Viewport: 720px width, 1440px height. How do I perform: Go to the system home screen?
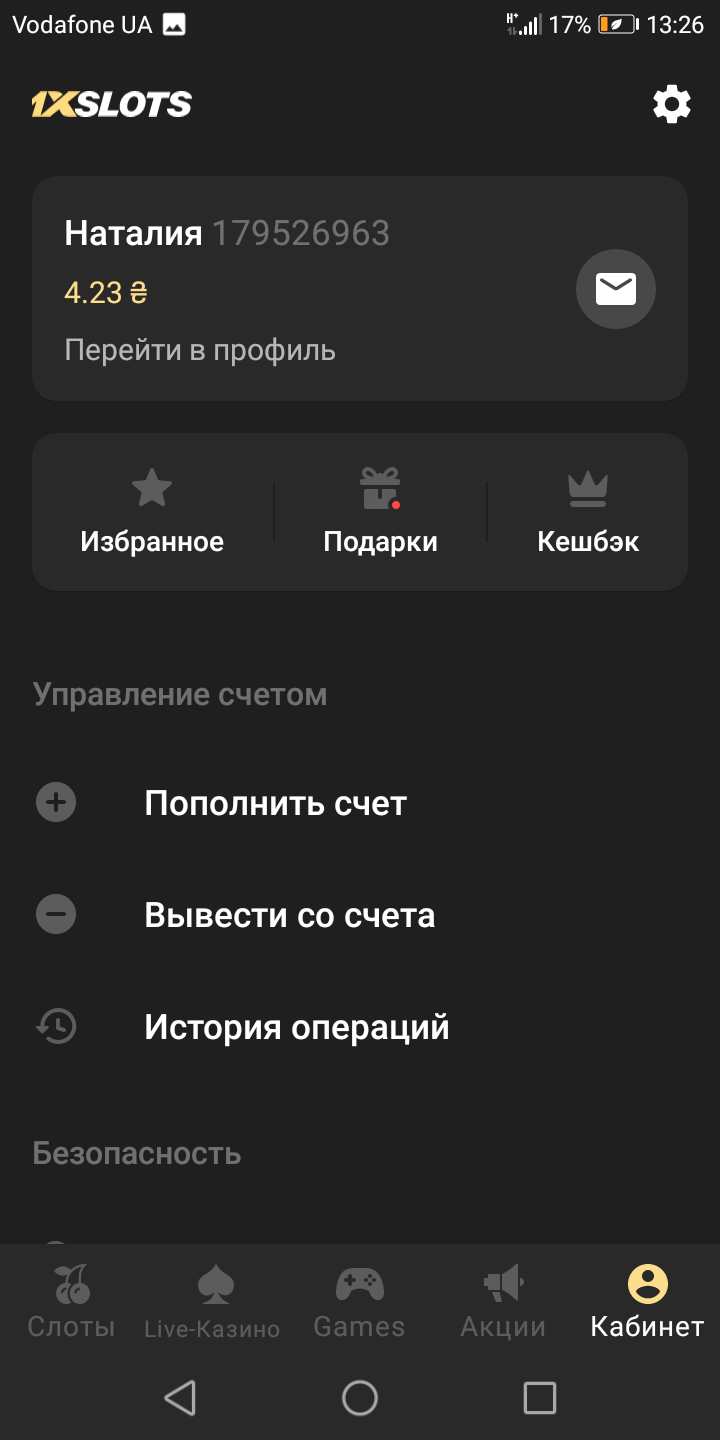click(x=360, y=1397)
